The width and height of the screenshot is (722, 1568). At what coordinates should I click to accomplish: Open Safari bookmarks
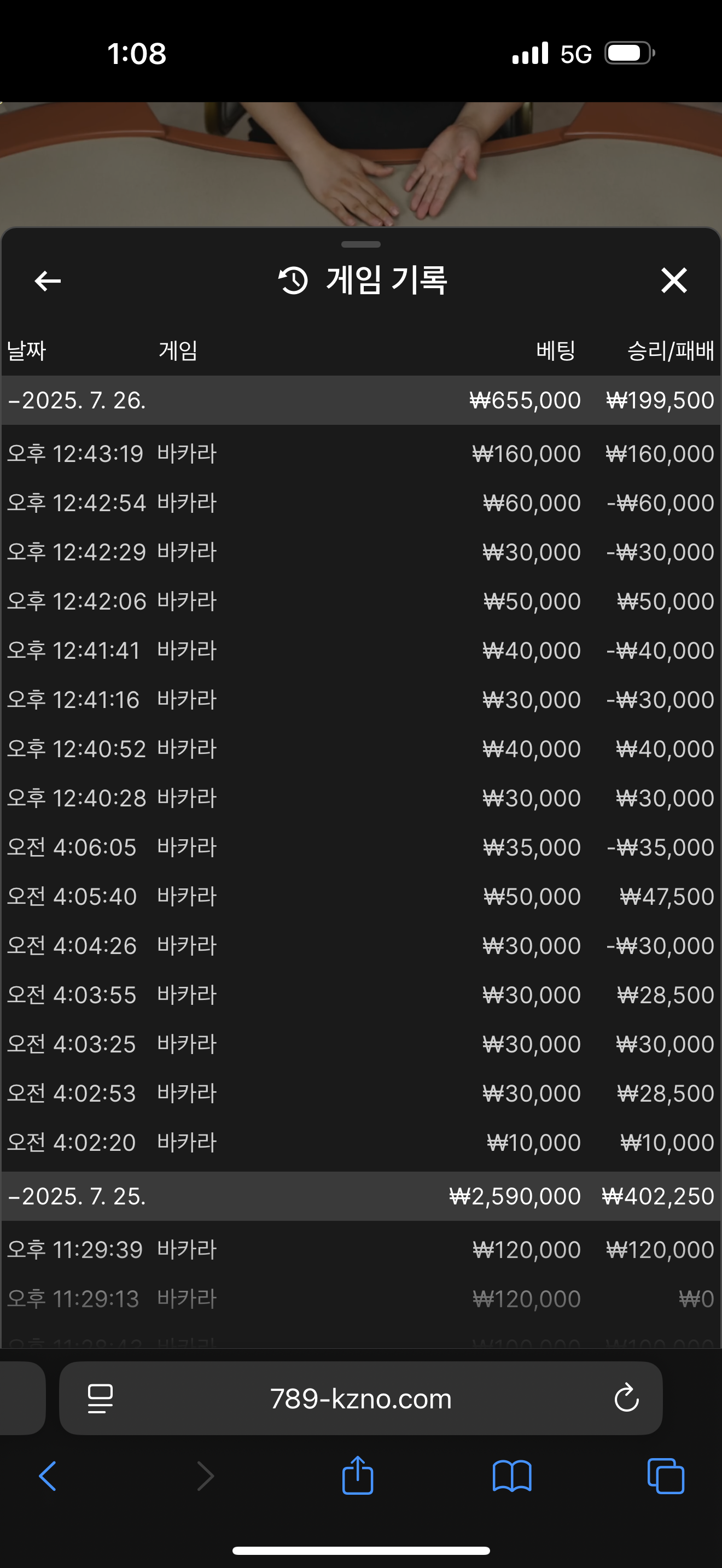(x=512, y=1476)
